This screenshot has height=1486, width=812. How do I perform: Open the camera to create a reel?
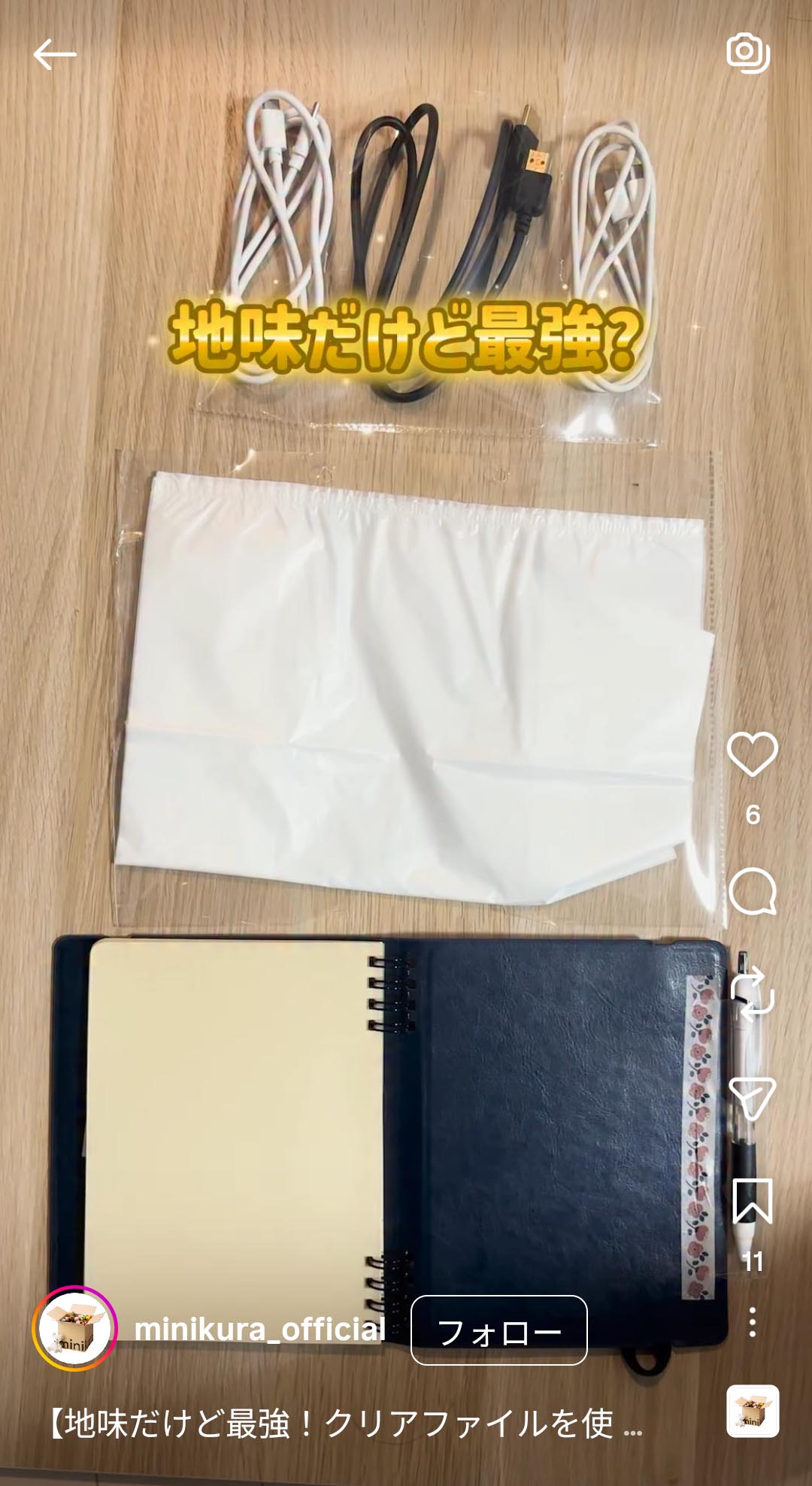pyautogui.click(x=747, y=53)
